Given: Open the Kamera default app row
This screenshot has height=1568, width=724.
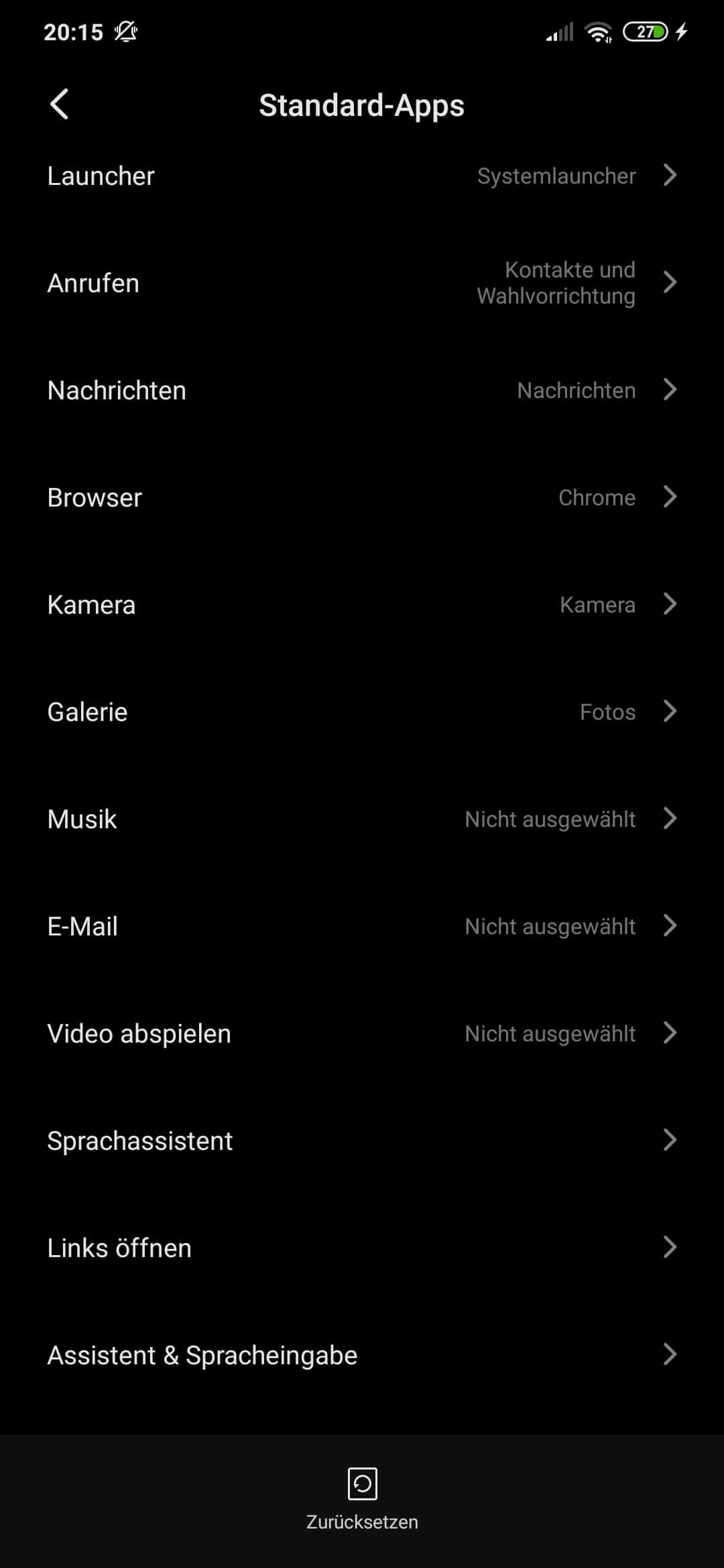Looking at the screenshot, I should 362,604.
